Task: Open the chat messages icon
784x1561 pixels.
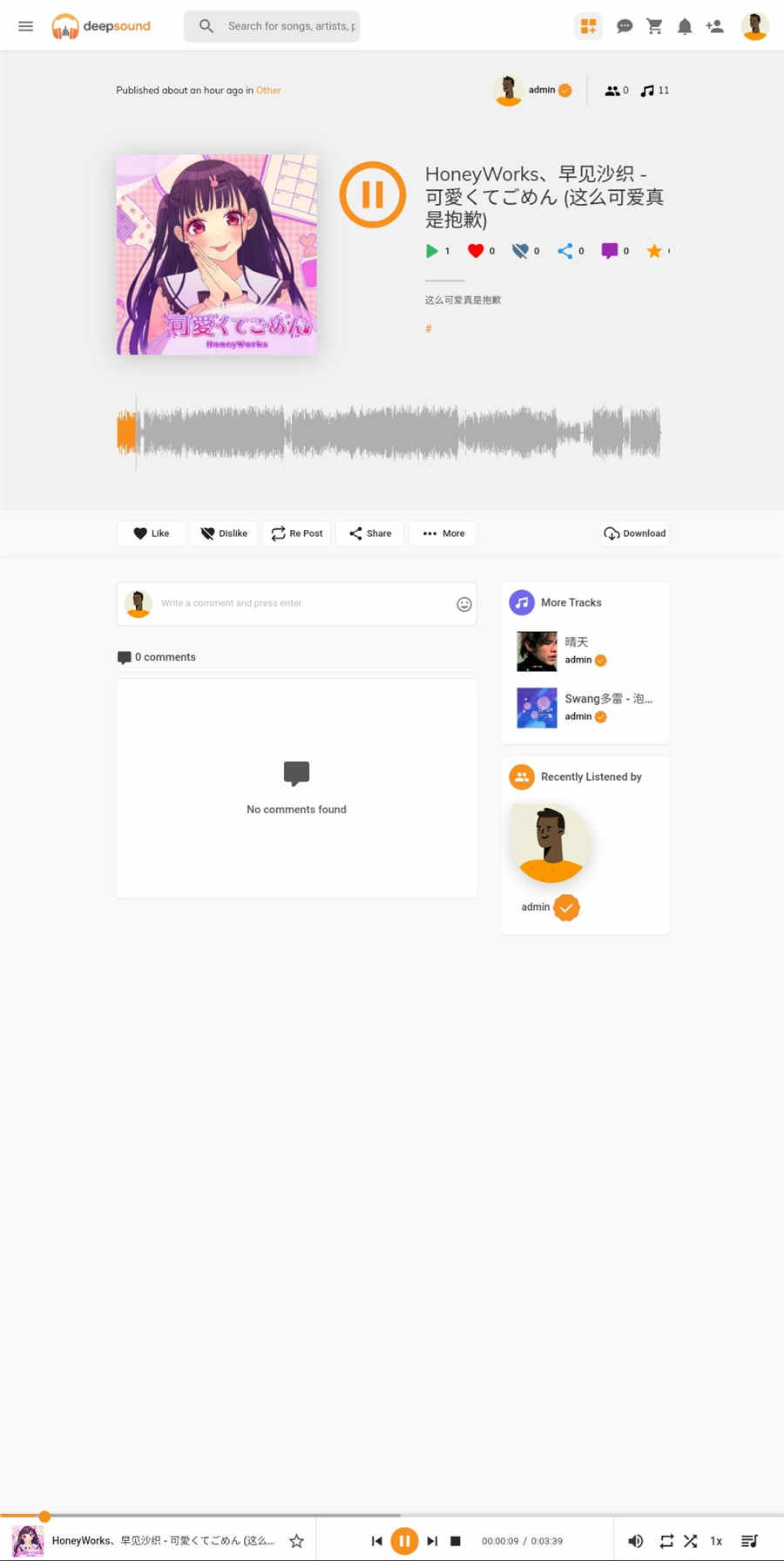Action: (x=624, y=26)
